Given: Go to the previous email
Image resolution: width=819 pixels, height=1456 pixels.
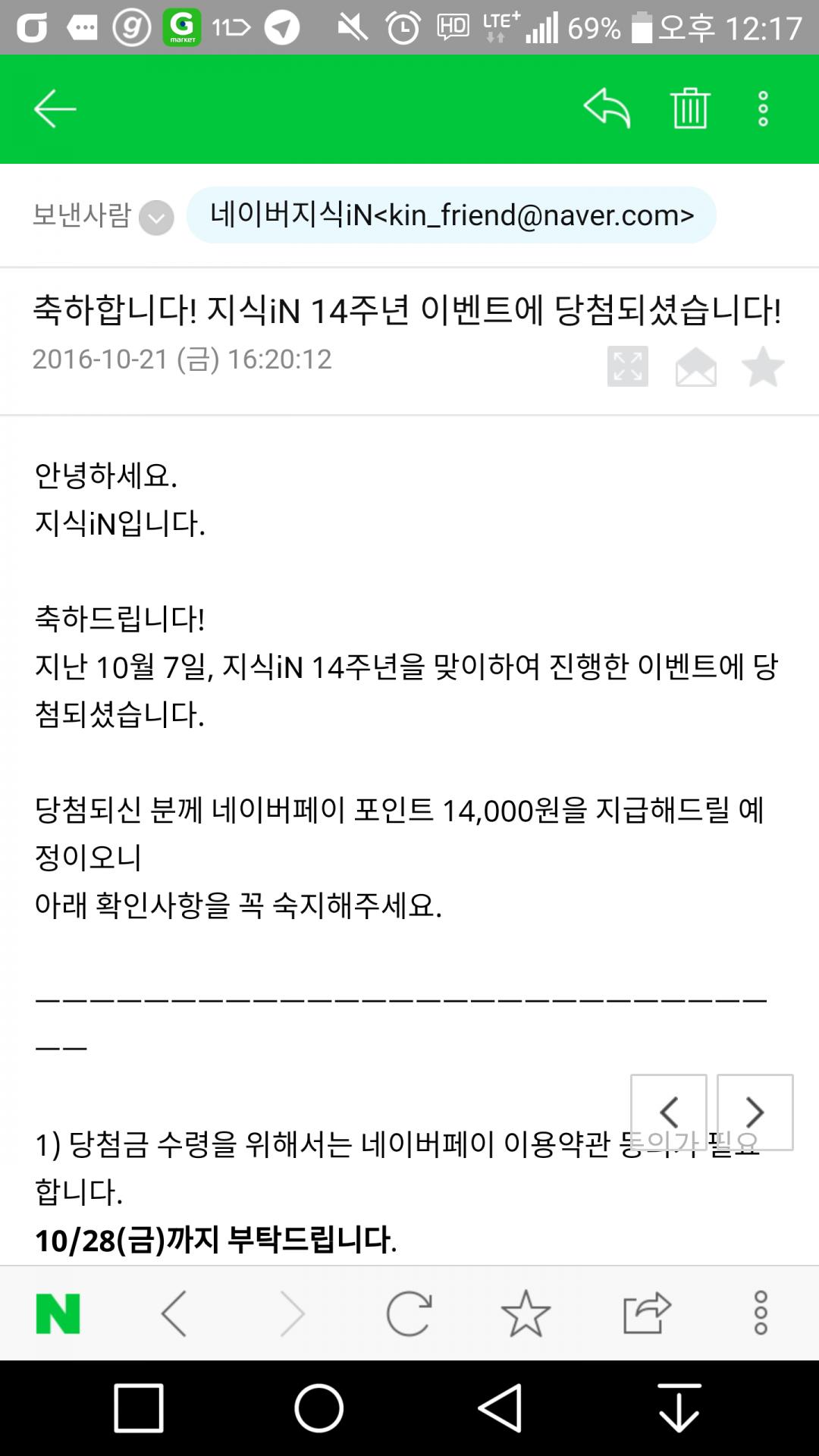Looking at the screenshot, I should tap(668, 1112).
